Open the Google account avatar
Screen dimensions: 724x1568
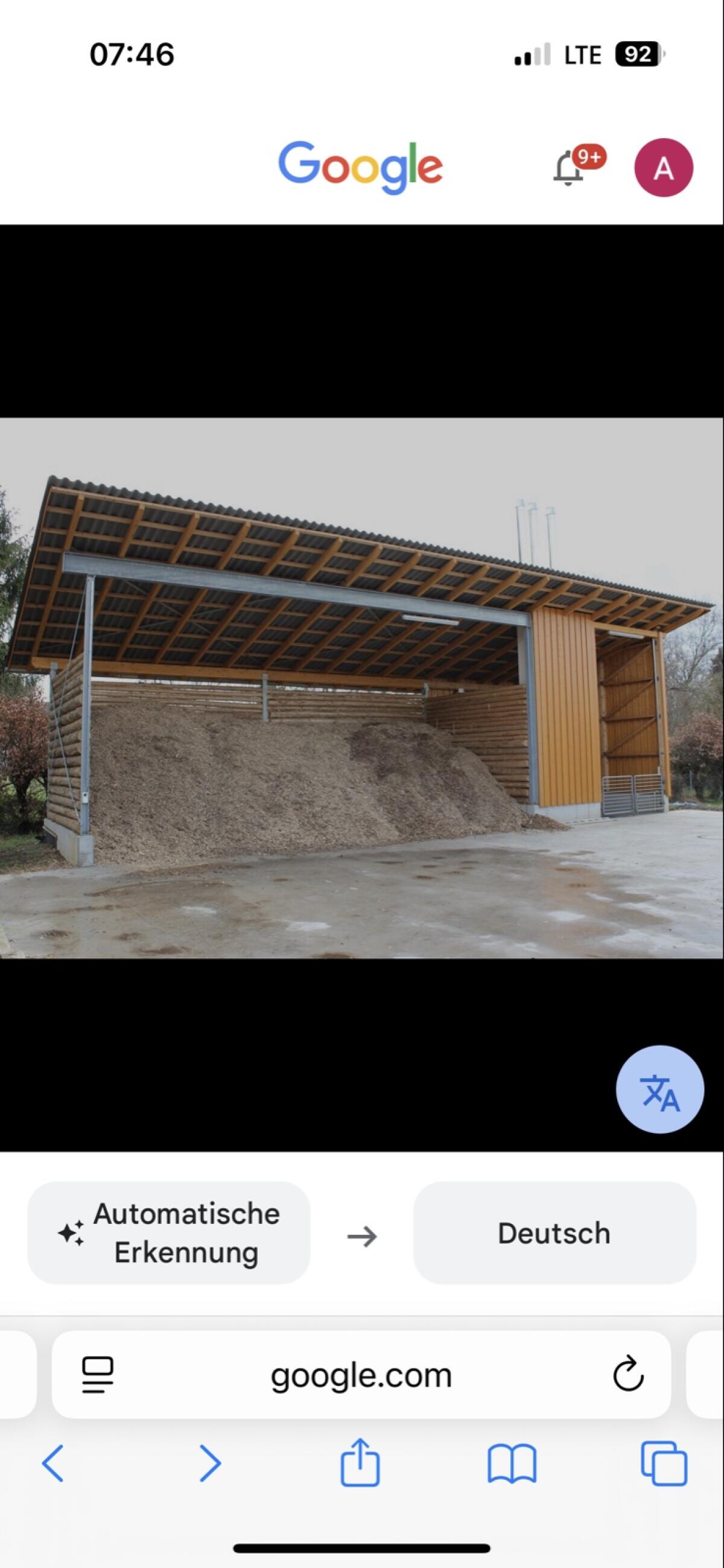663,168
